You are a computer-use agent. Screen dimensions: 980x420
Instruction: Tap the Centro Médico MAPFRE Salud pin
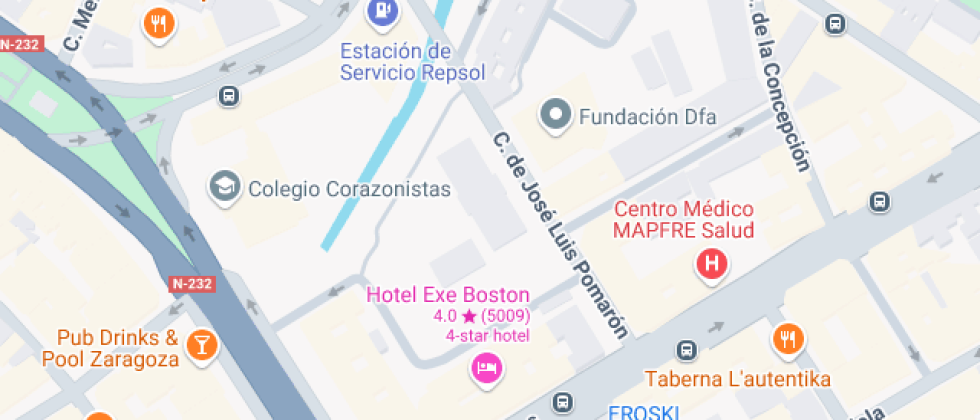click(711, 265)
